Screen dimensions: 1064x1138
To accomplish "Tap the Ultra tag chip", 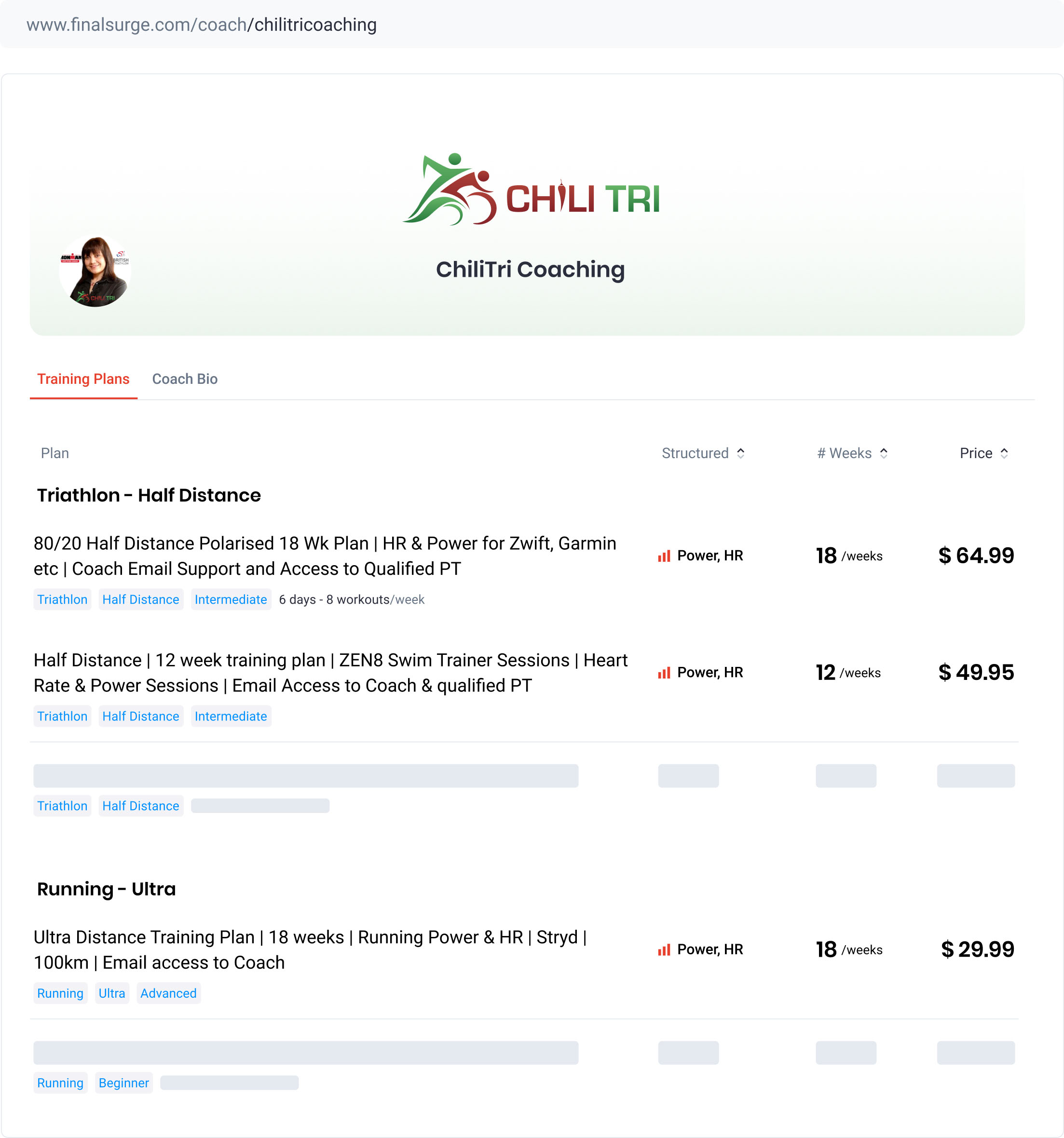I will pyautogui.click(x=112, y=993).
